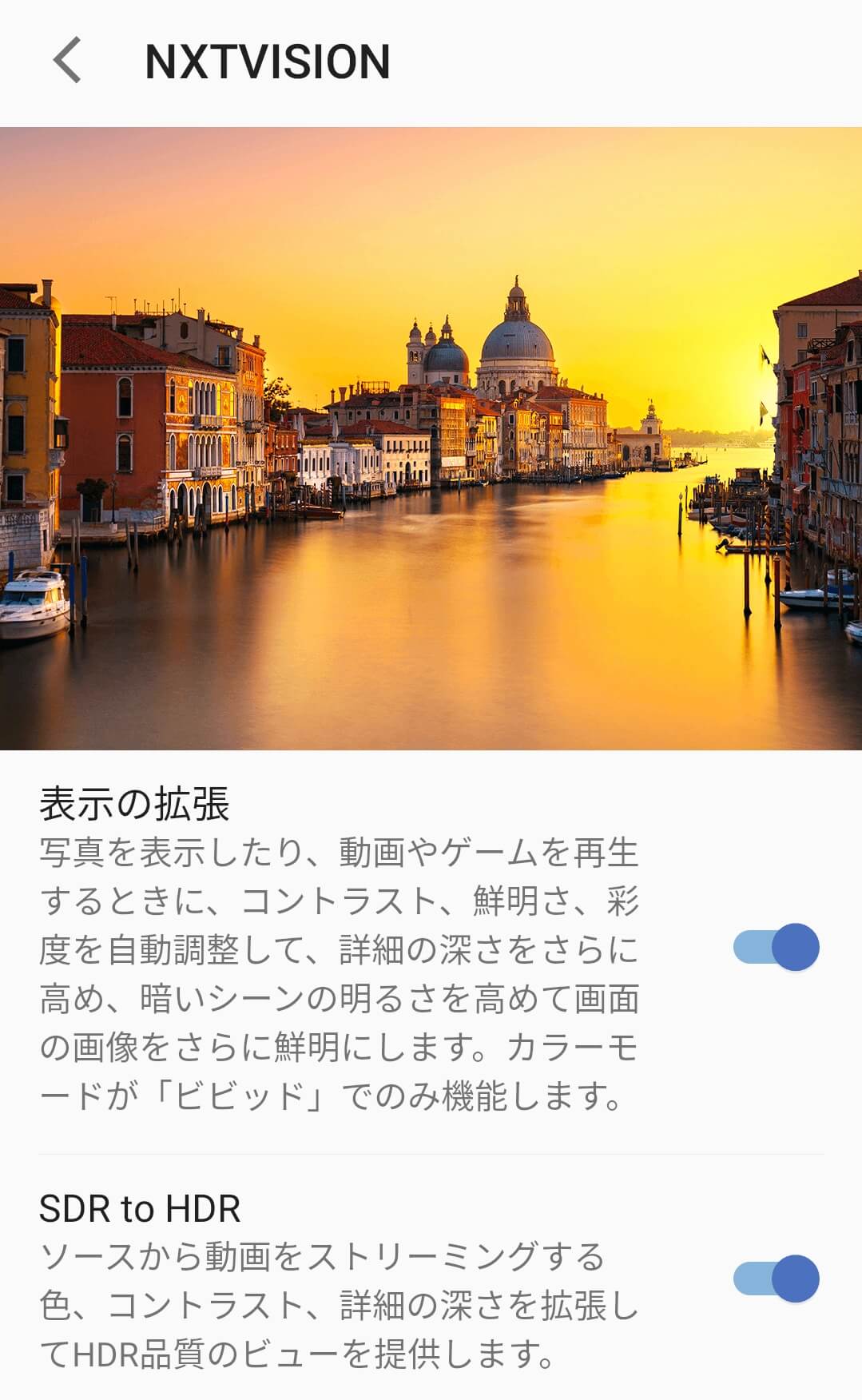Go back from NXTVISION settings
Screen dimensions: 862x1400
pyautogui.click(x=68, y=61)
